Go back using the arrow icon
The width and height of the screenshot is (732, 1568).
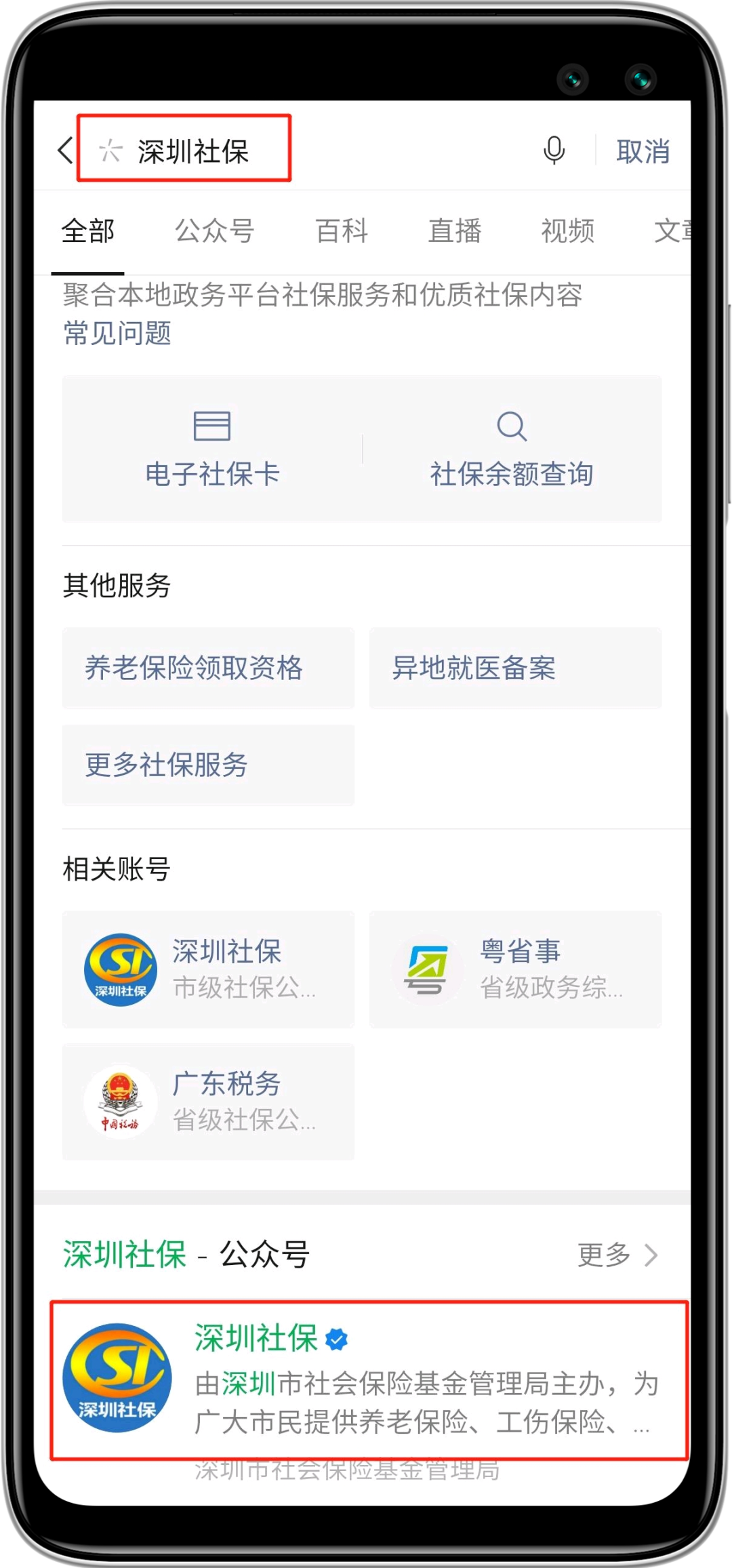[65, 150]
